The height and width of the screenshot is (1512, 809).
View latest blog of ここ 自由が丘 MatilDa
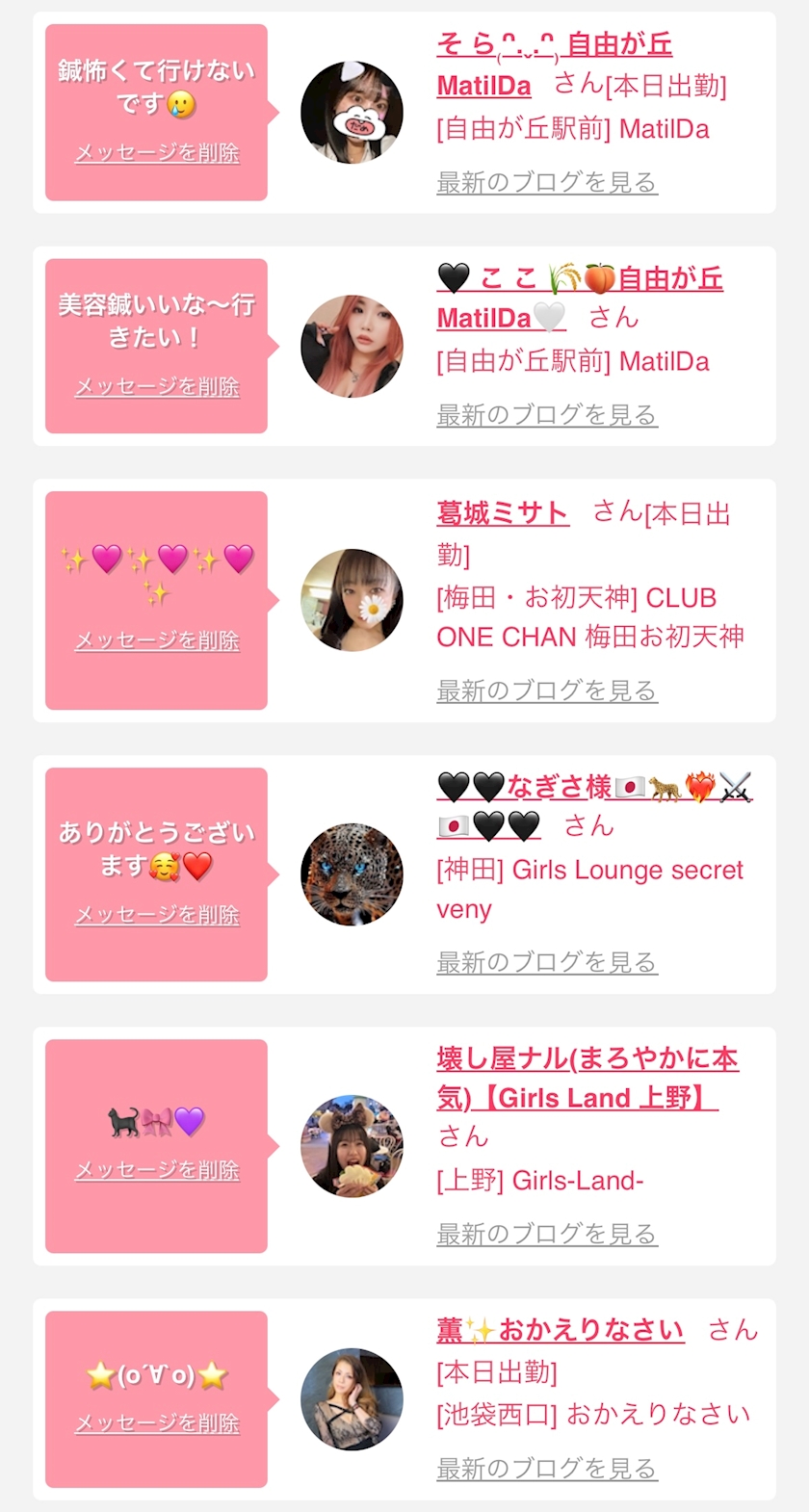tap(547, 415)
